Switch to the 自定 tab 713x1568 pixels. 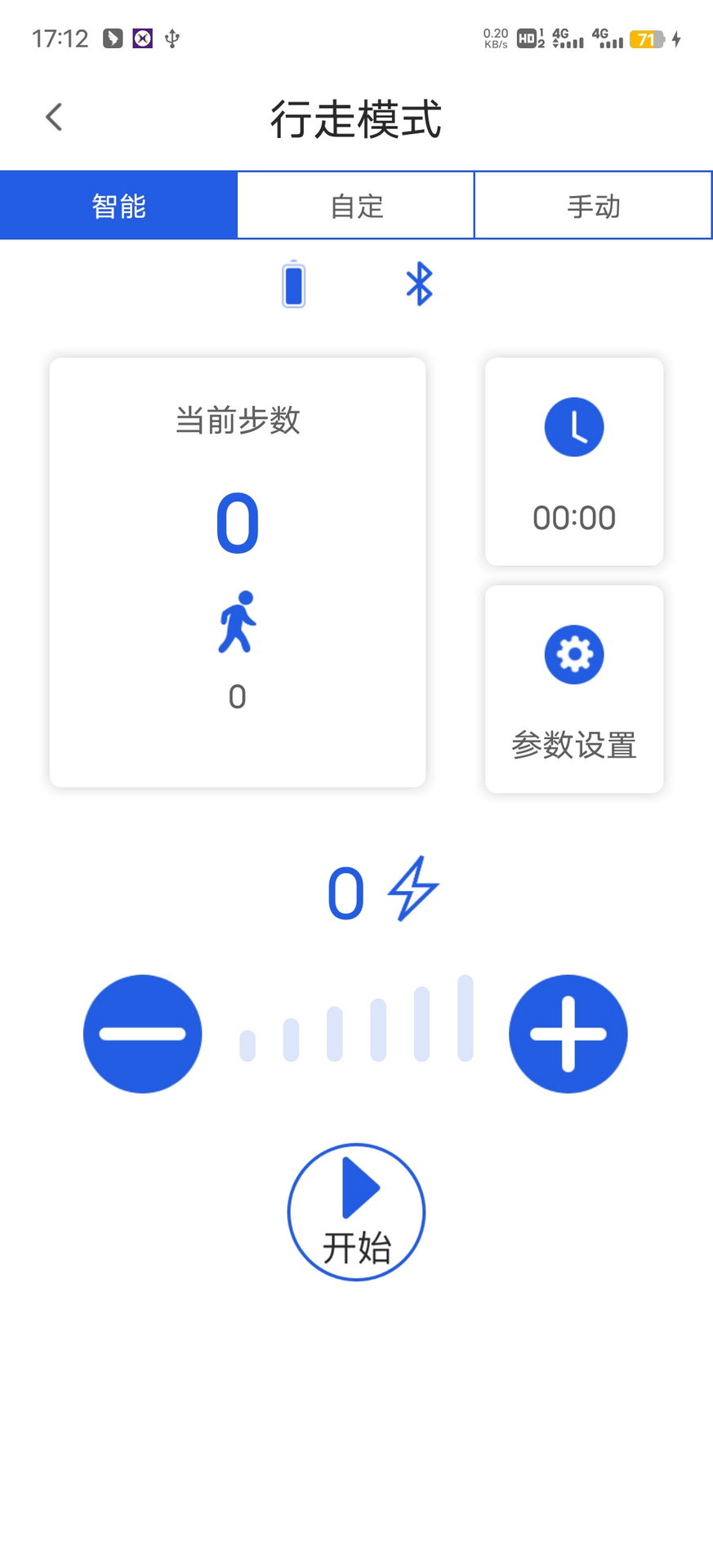[355, 205]
